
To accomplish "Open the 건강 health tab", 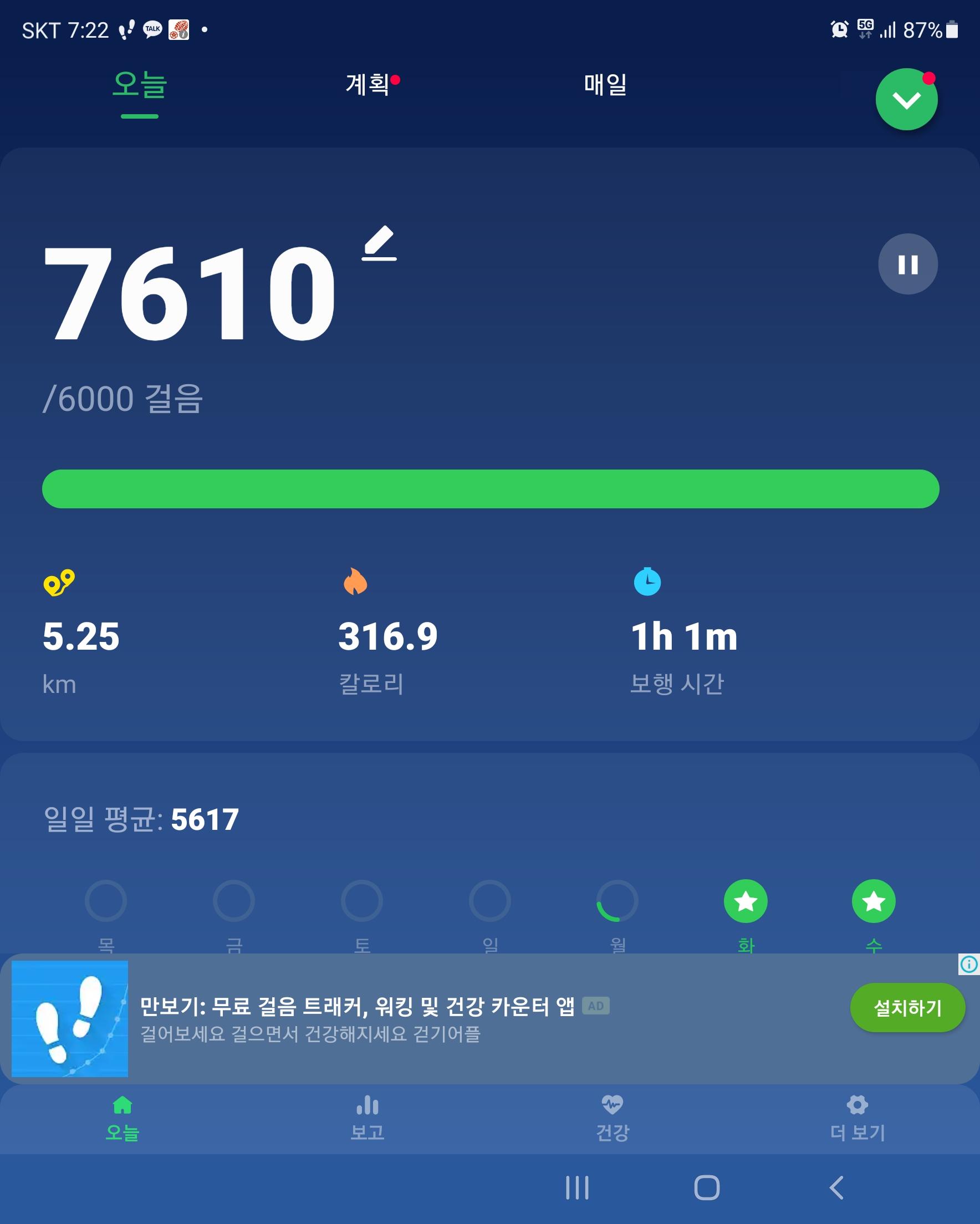I will (612, 1119).
